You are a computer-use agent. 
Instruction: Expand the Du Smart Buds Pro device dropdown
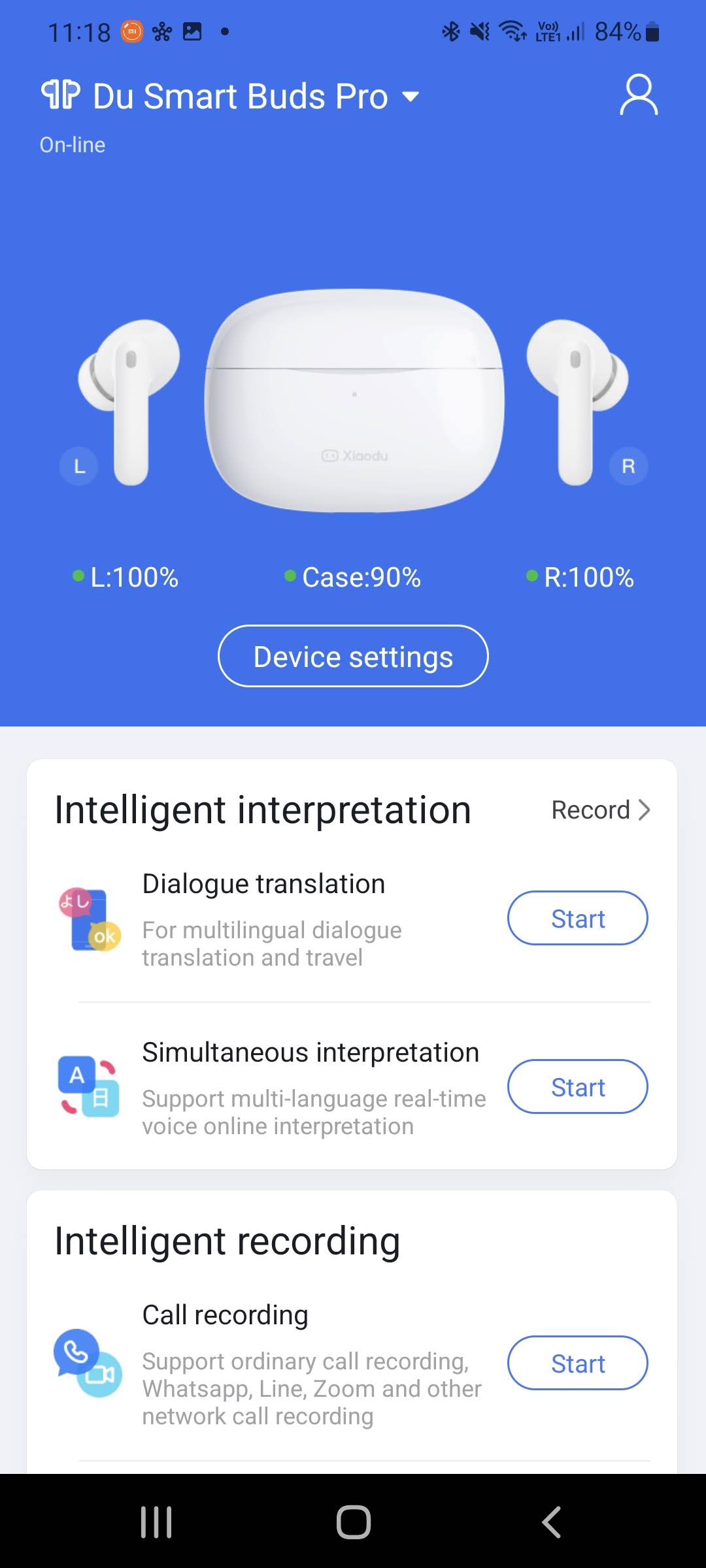pos(411,97)
